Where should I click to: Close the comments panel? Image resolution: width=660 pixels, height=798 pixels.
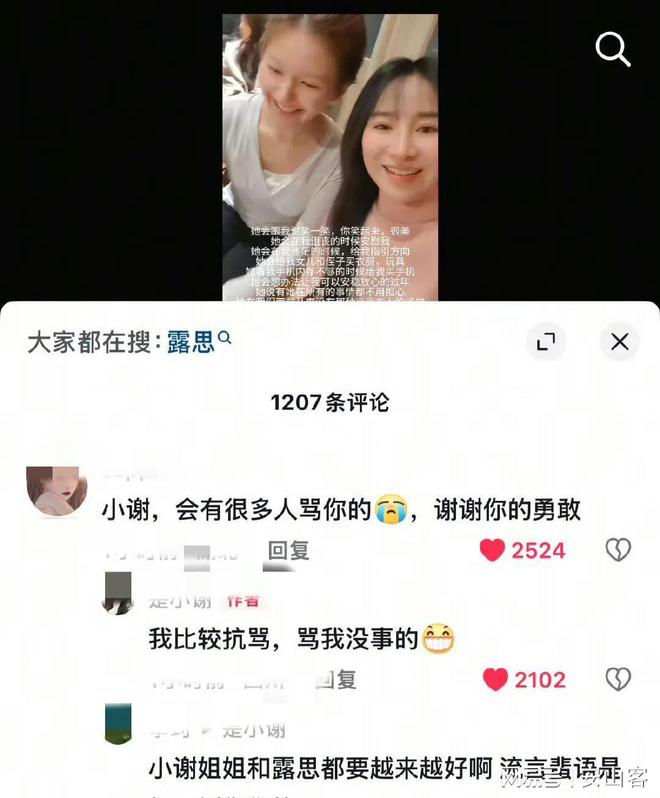(x=619, y=342)
